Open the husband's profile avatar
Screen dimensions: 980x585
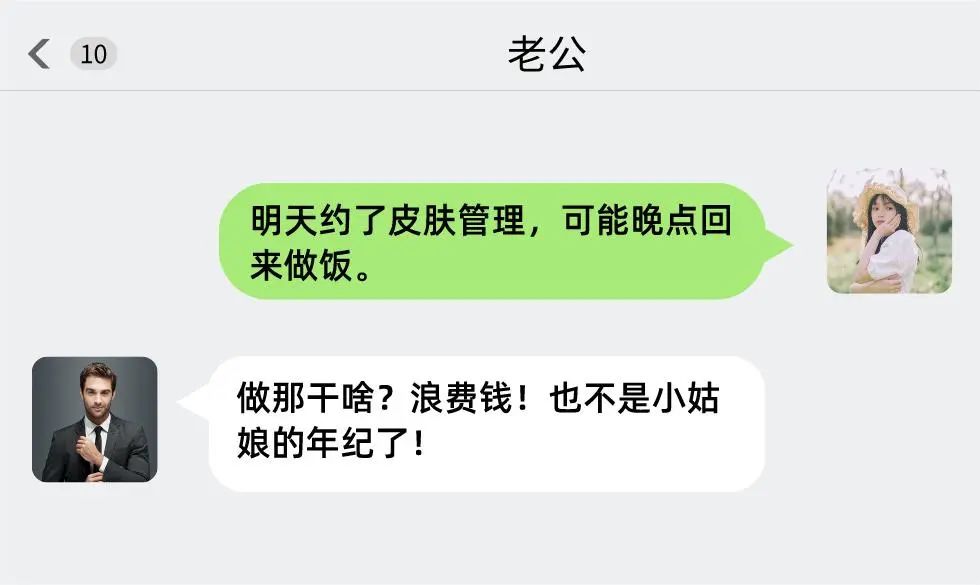(95, 420)
